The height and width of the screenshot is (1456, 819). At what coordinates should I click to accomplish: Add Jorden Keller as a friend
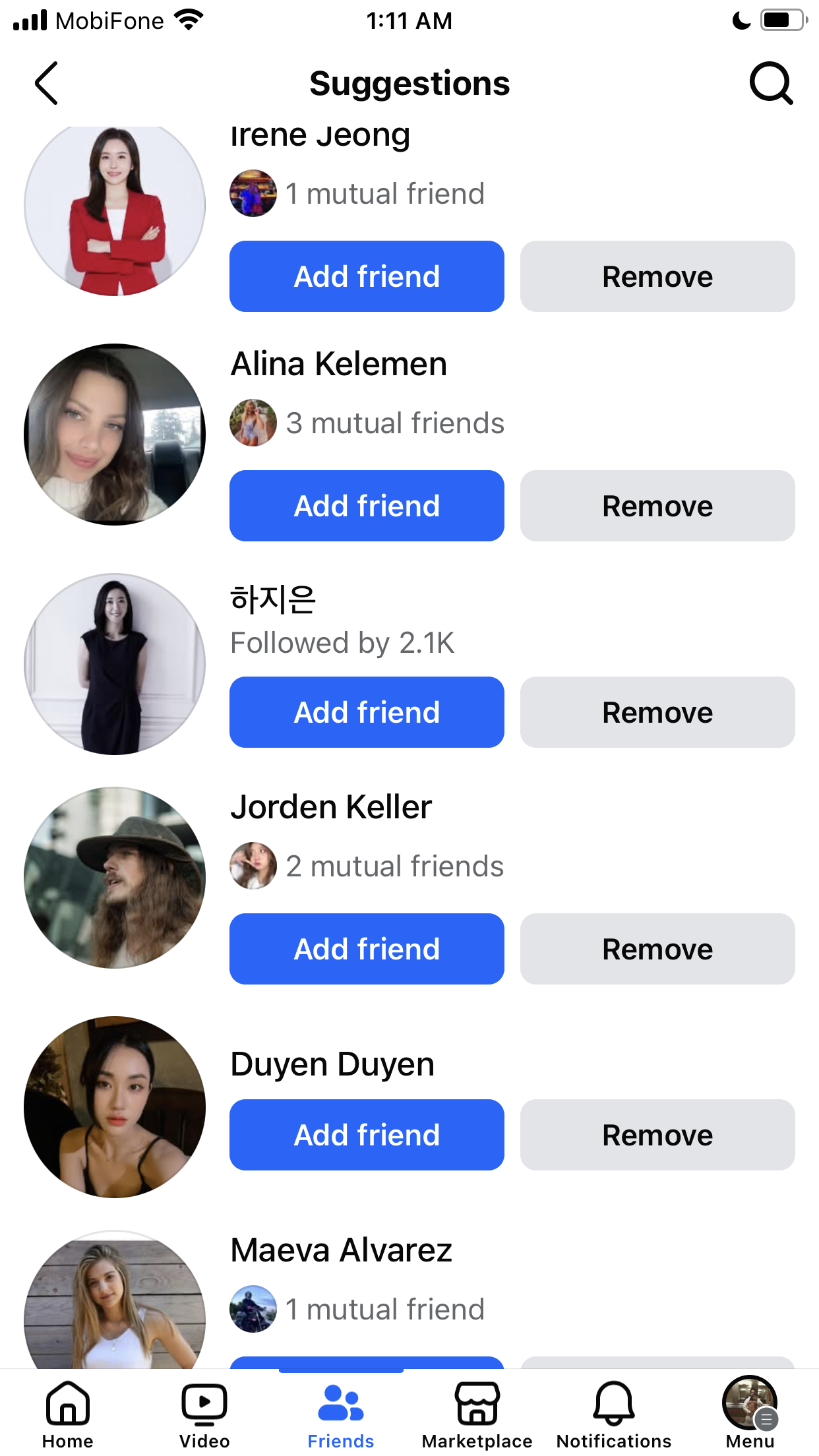pos(367,949)
